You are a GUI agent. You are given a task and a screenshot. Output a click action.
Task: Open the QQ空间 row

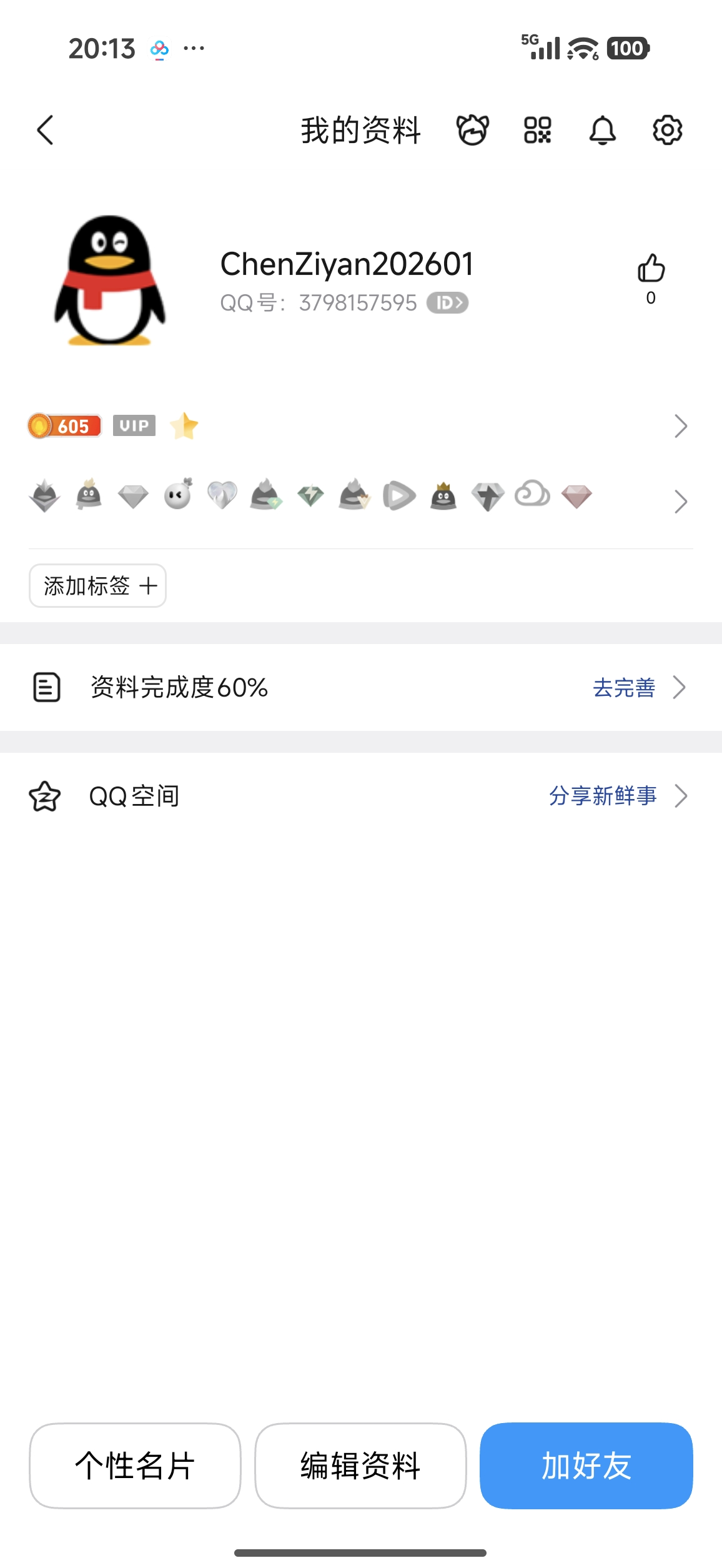360,796
